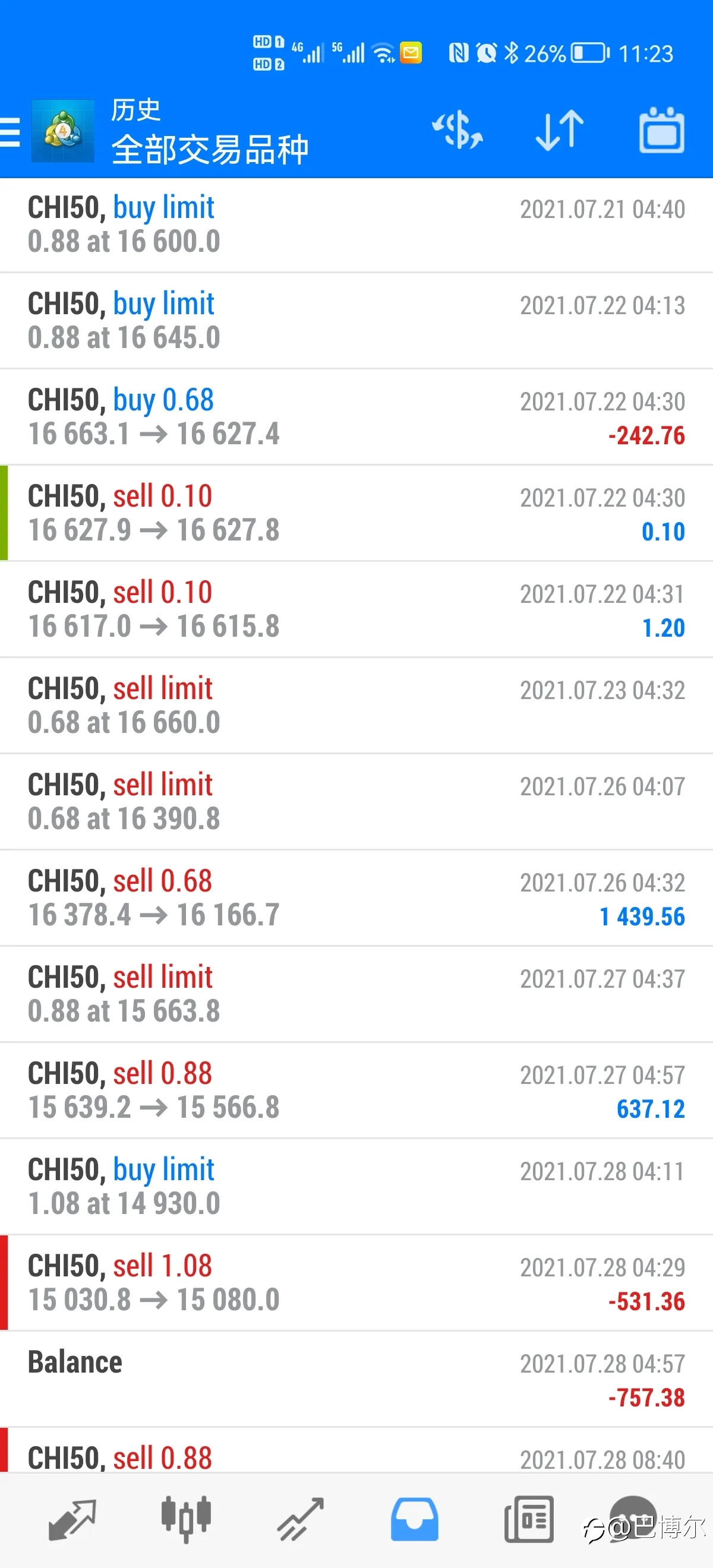The width and height of the screenshot is (713, 1568).
Task: Switch to the Trade tab
Action: point(301,1519)
